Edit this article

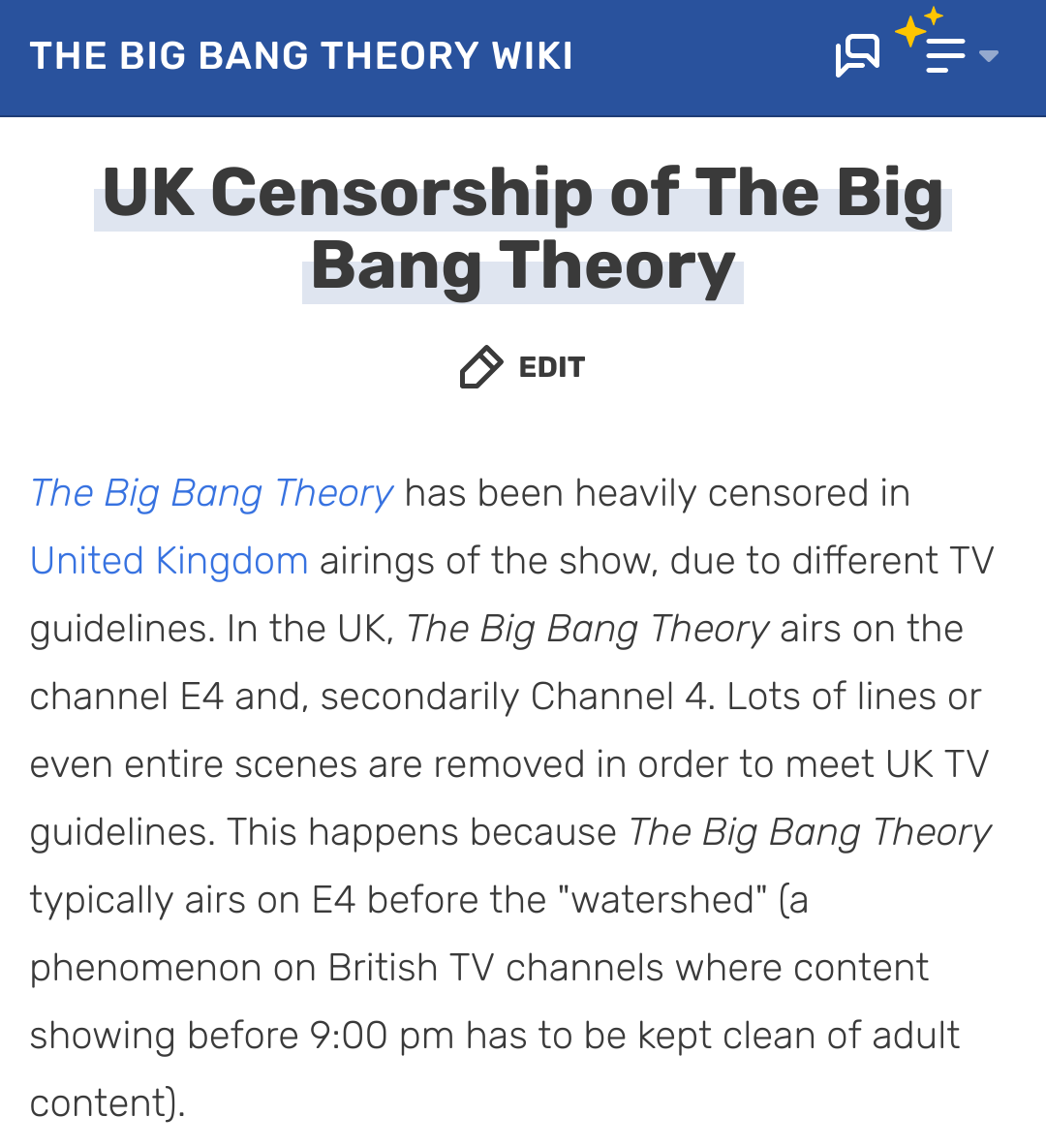pyautogui.click(x=523, y=367)
